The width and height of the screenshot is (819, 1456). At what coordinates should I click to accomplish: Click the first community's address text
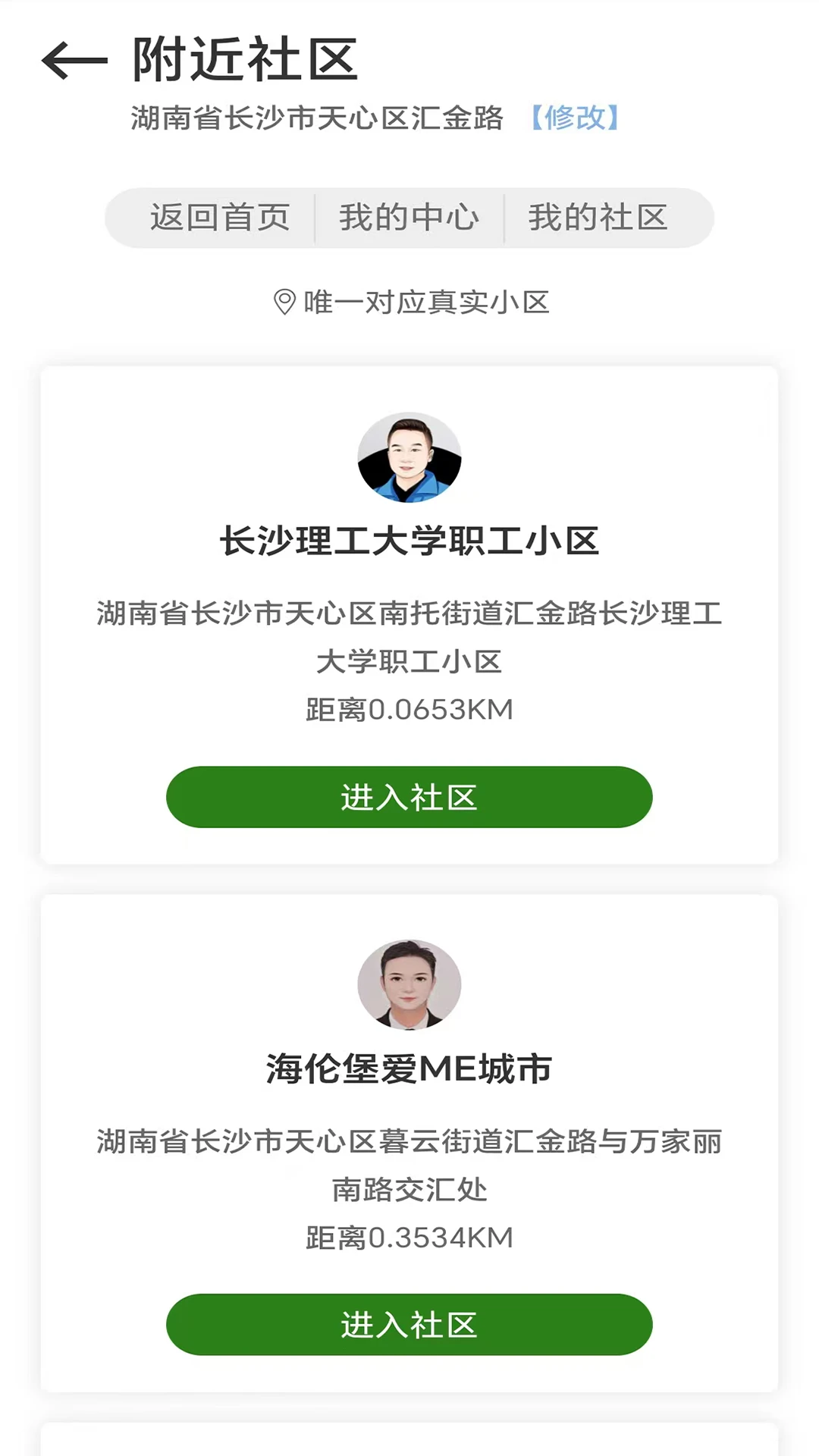(x=409, y=637)
